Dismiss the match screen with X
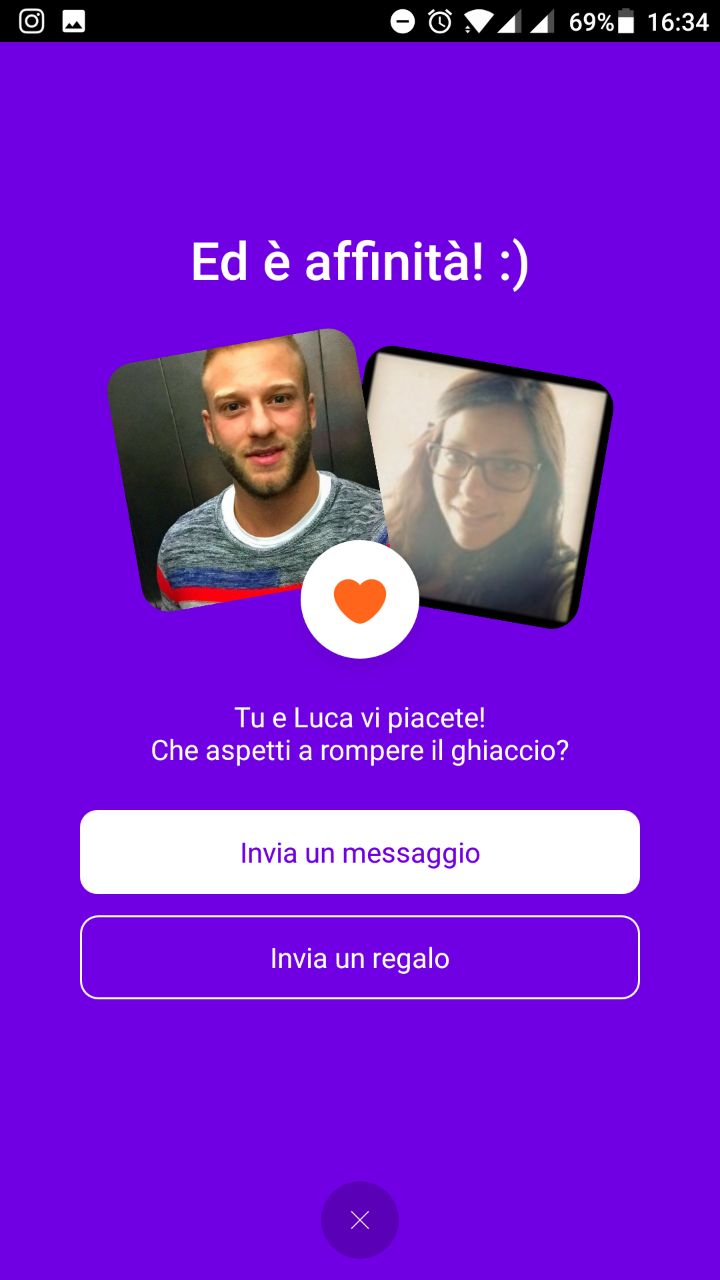720x1280 pixels. pyautogui.click(x=360, y=1220)
